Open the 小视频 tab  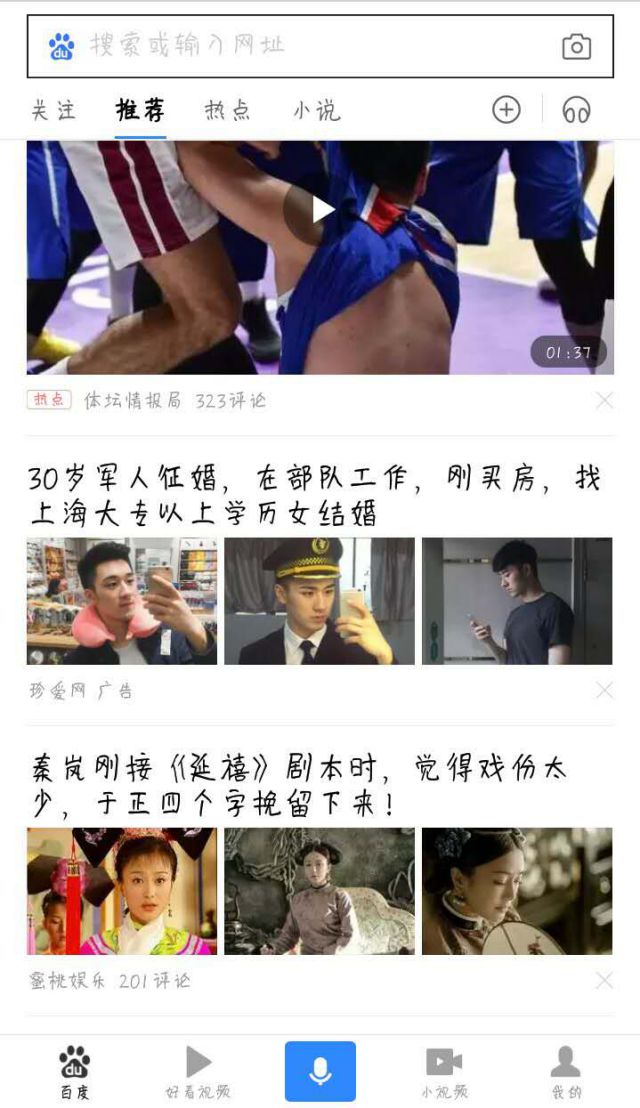tap(443, 1071)
